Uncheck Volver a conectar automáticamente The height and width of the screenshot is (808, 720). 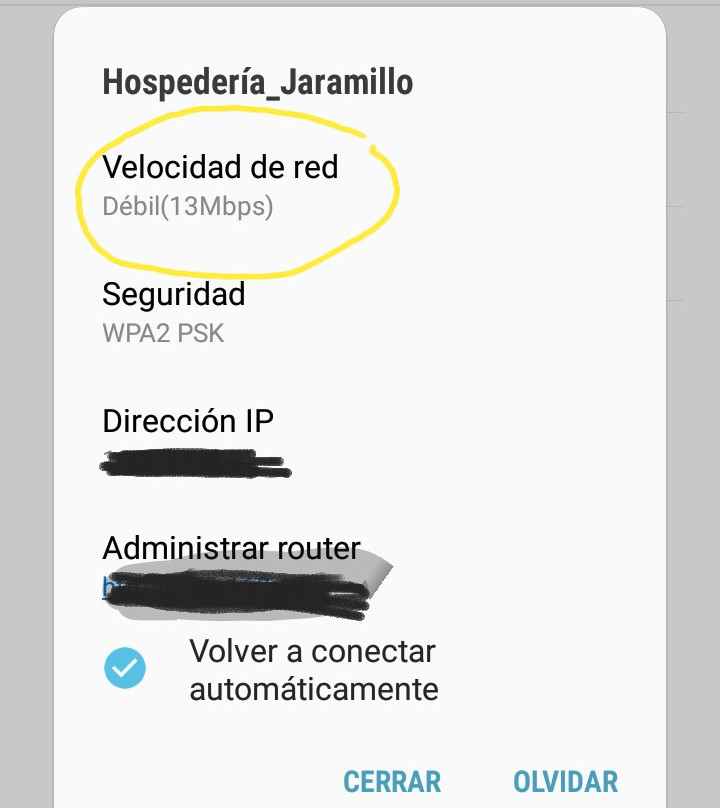tap(125, 669)
